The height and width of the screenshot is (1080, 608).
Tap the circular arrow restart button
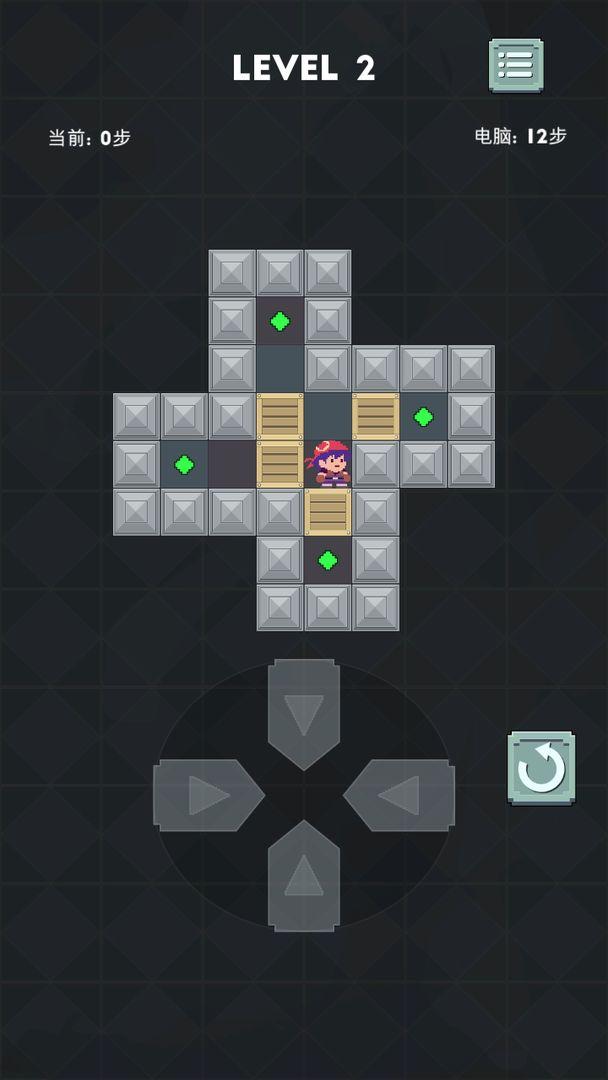point(541,768)
